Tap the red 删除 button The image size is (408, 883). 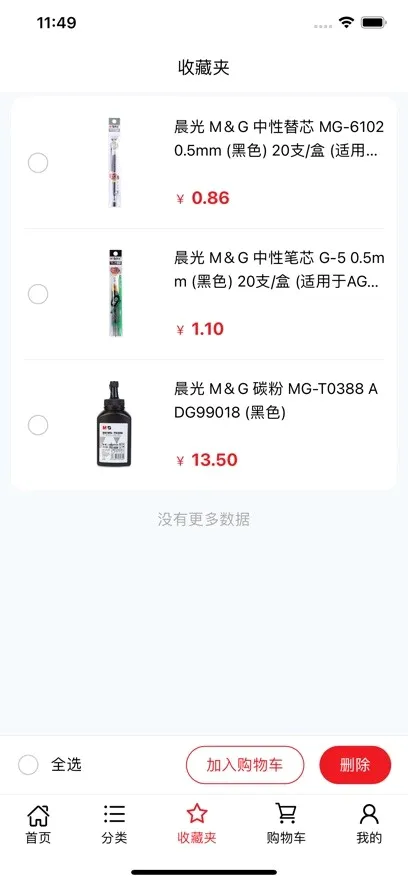(x=355, y=765)
